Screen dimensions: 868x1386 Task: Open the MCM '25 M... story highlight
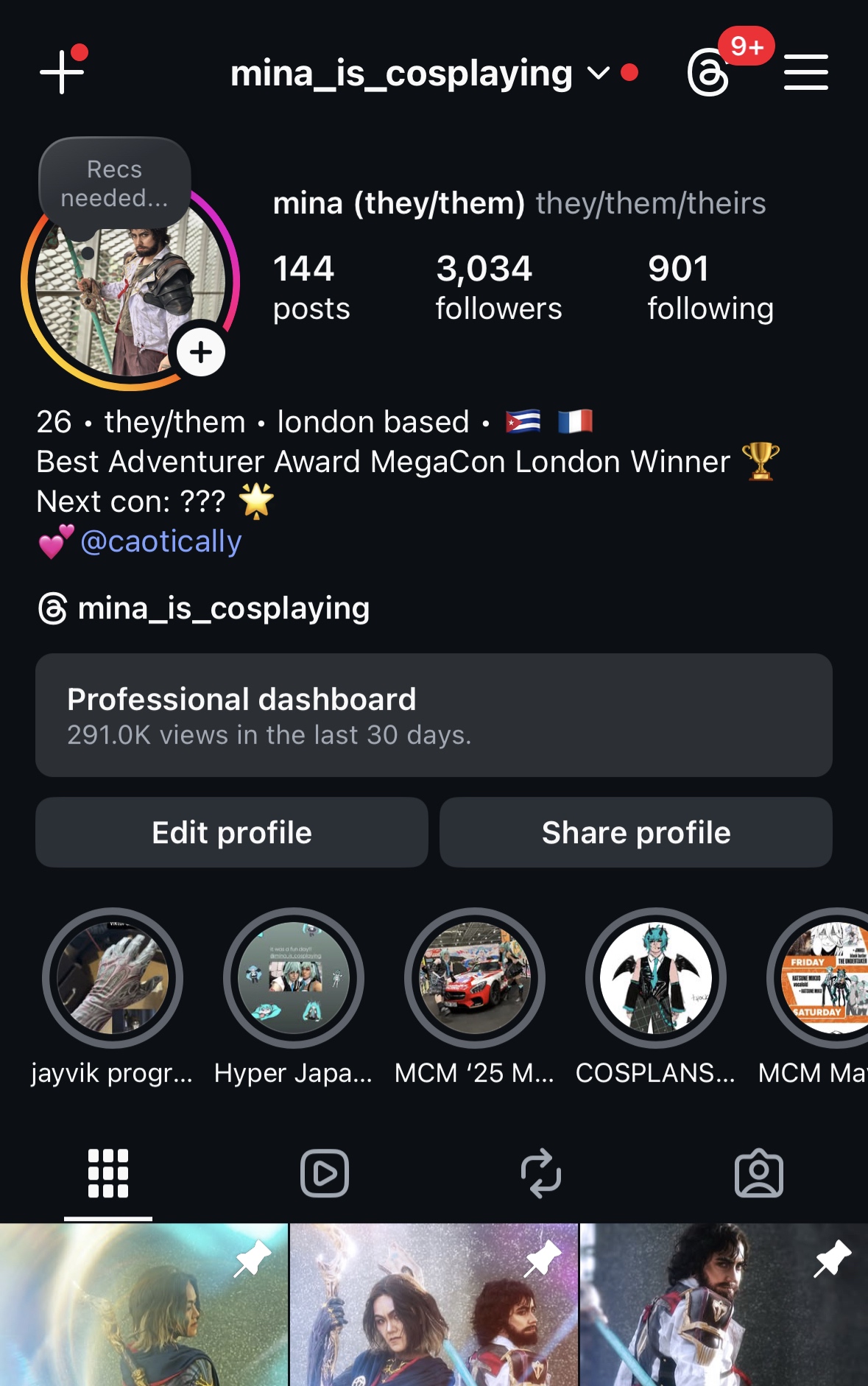click(x=475, y=978)
